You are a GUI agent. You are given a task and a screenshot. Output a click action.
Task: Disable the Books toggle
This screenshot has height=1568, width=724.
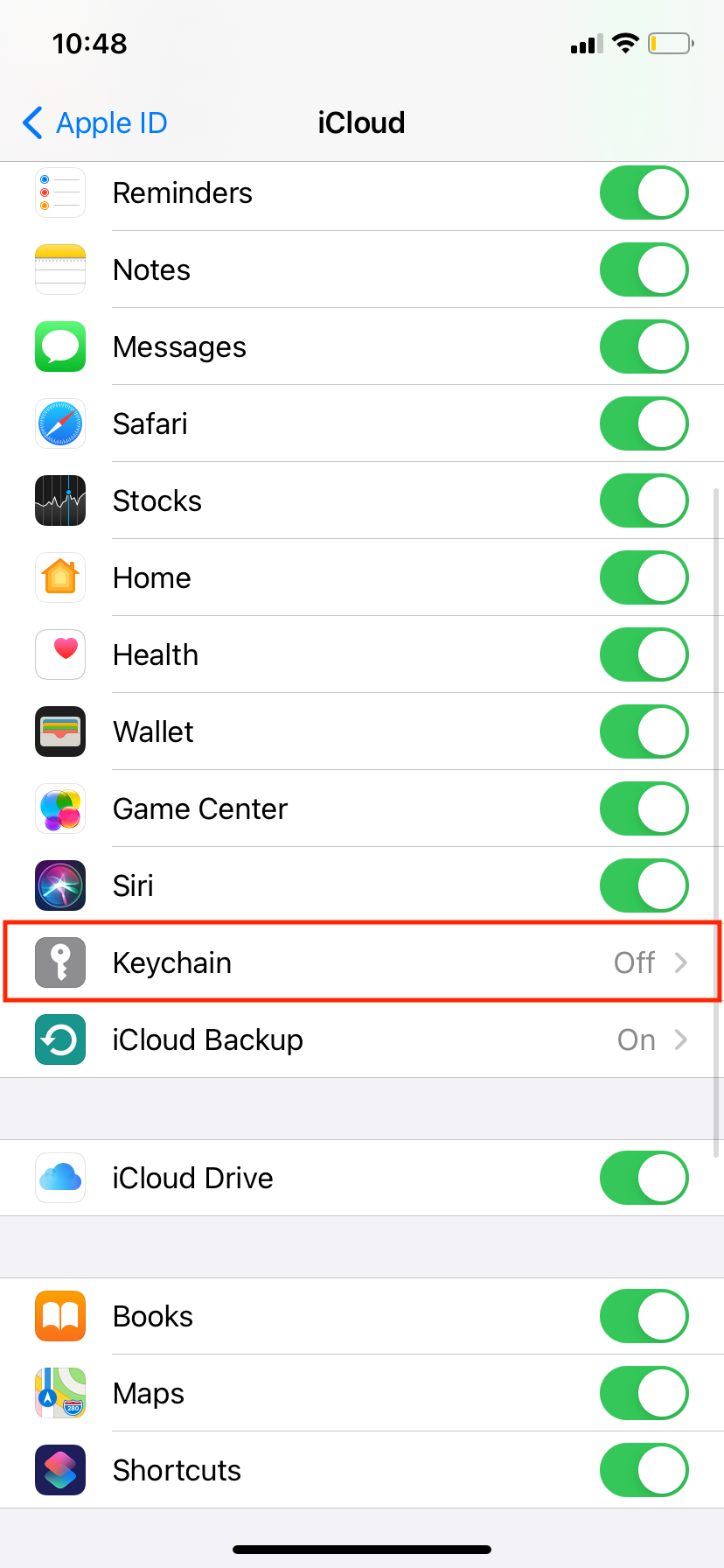(644, 1316)
